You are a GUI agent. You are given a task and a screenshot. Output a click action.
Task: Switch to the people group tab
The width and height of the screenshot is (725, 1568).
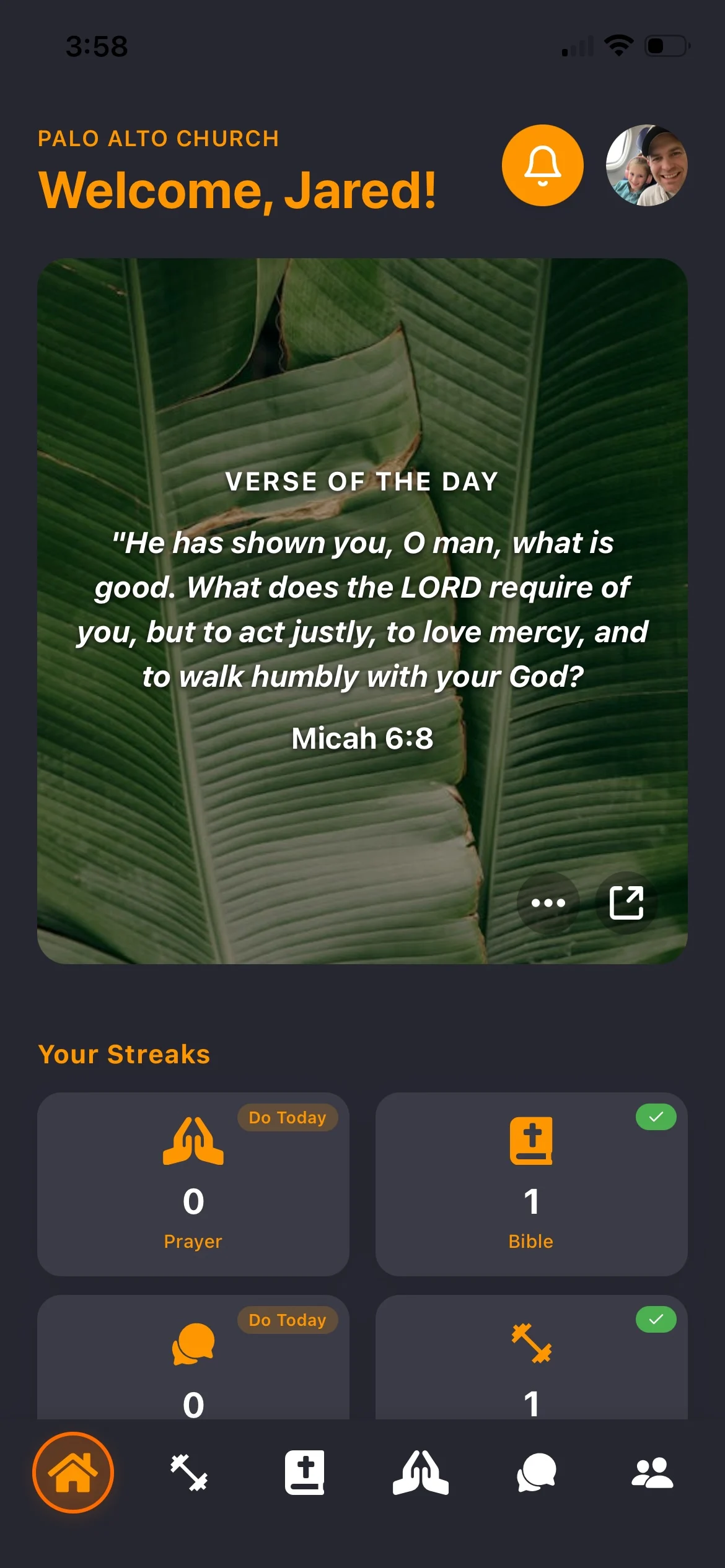(x=652, y=1473)
